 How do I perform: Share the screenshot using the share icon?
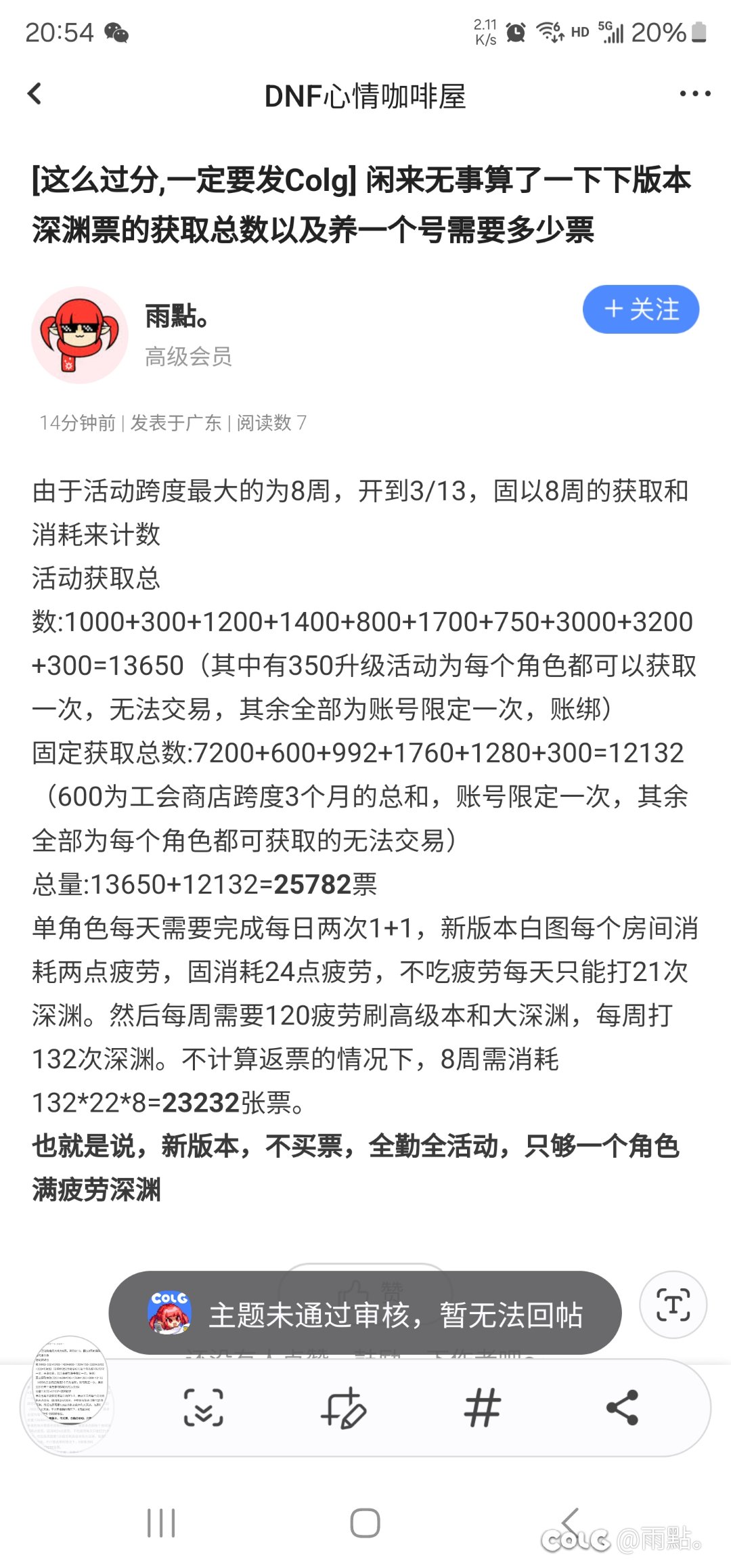pos(623,1408)
